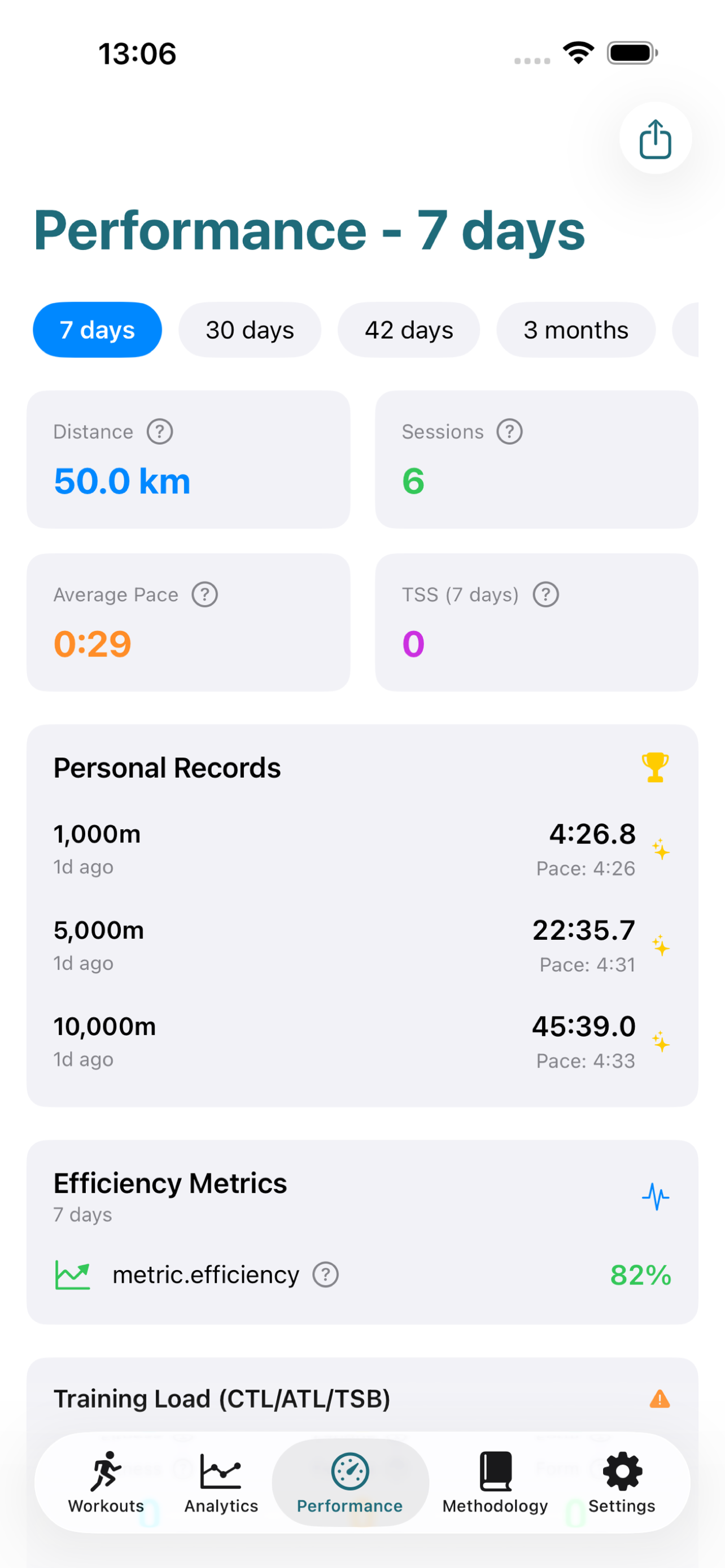Open TSS (7 days) explanation

pos(545,595)
